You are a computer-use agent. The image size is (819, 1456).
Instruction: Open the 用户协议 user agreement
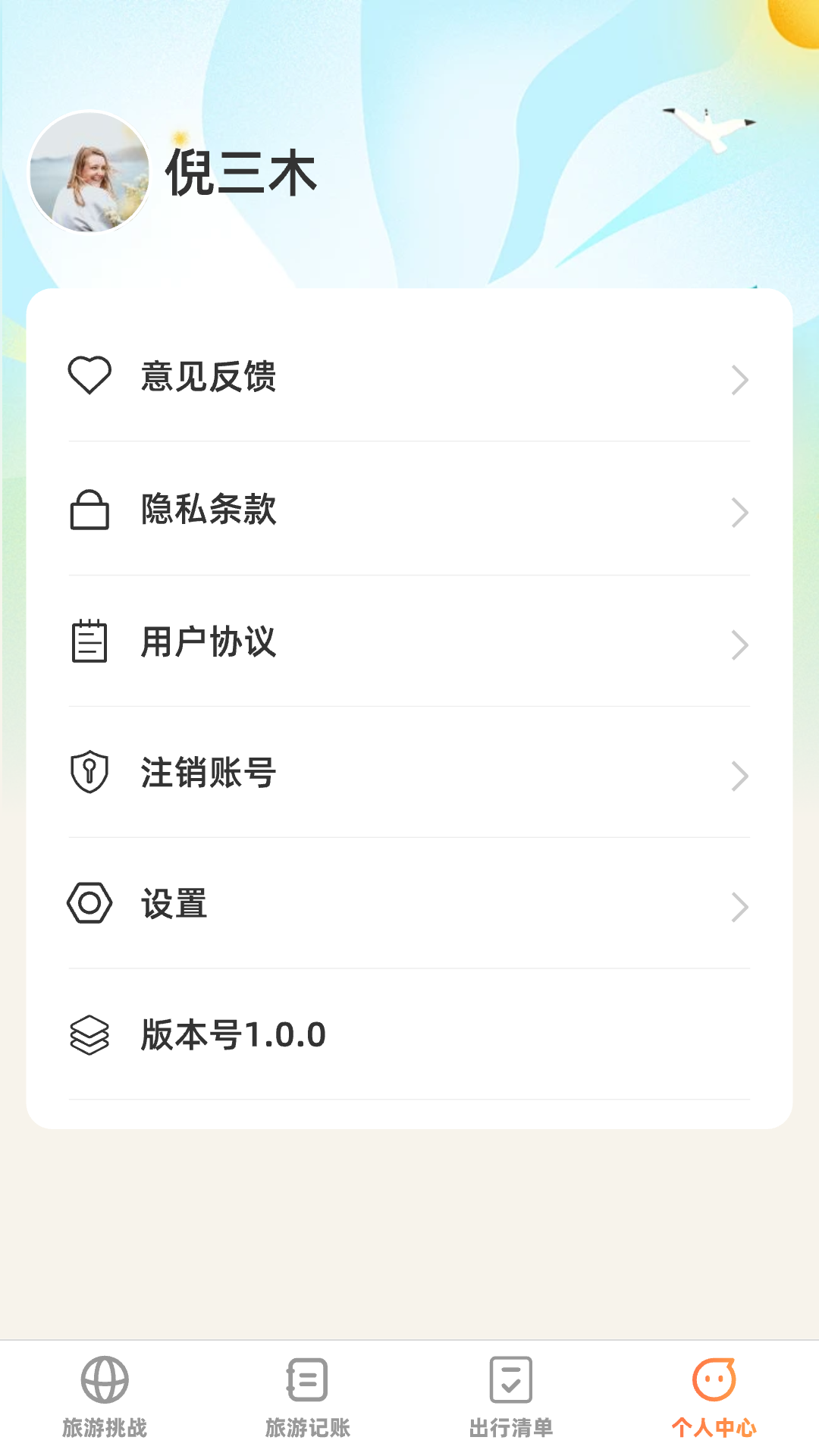[209, 644]
